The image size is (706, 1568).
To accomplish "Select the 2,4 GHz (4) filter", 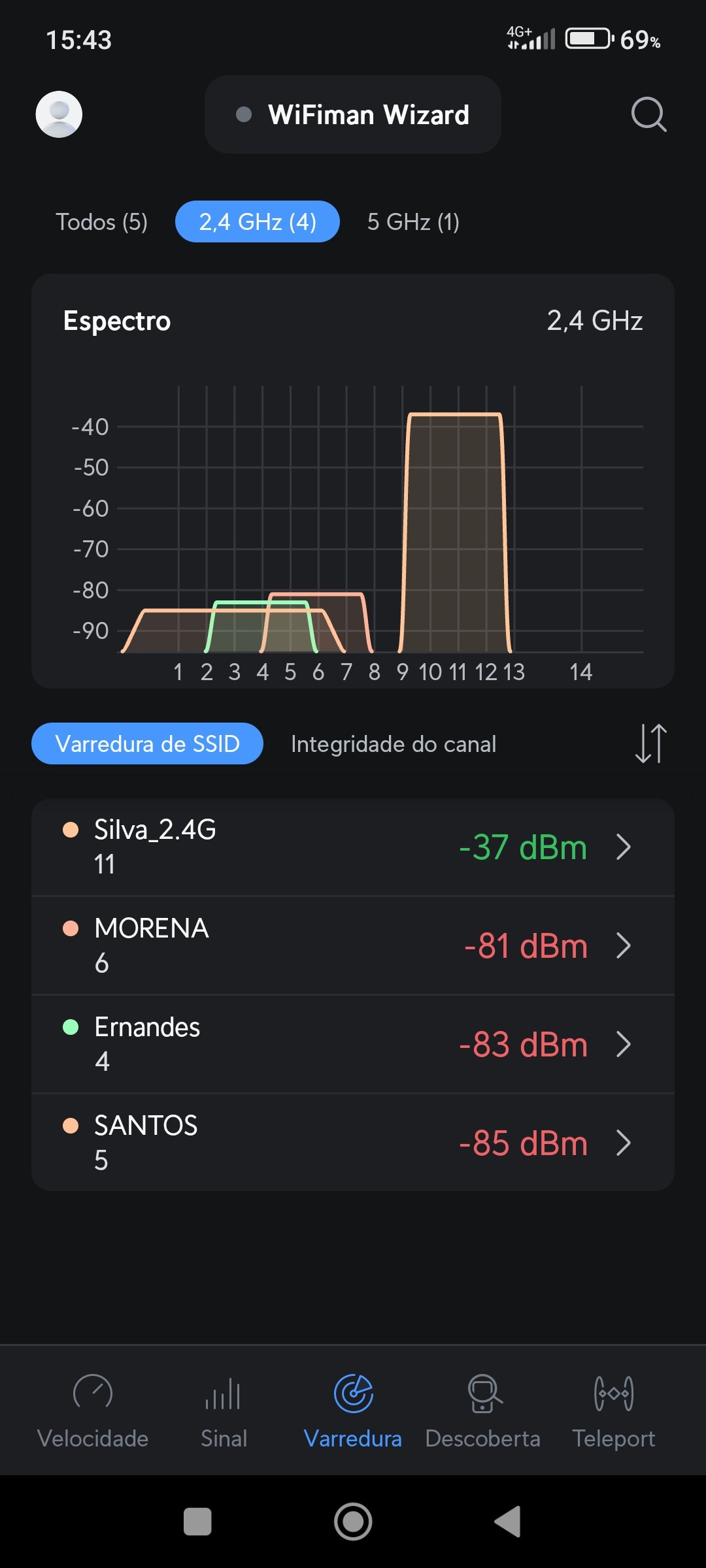I will [258, 222].
